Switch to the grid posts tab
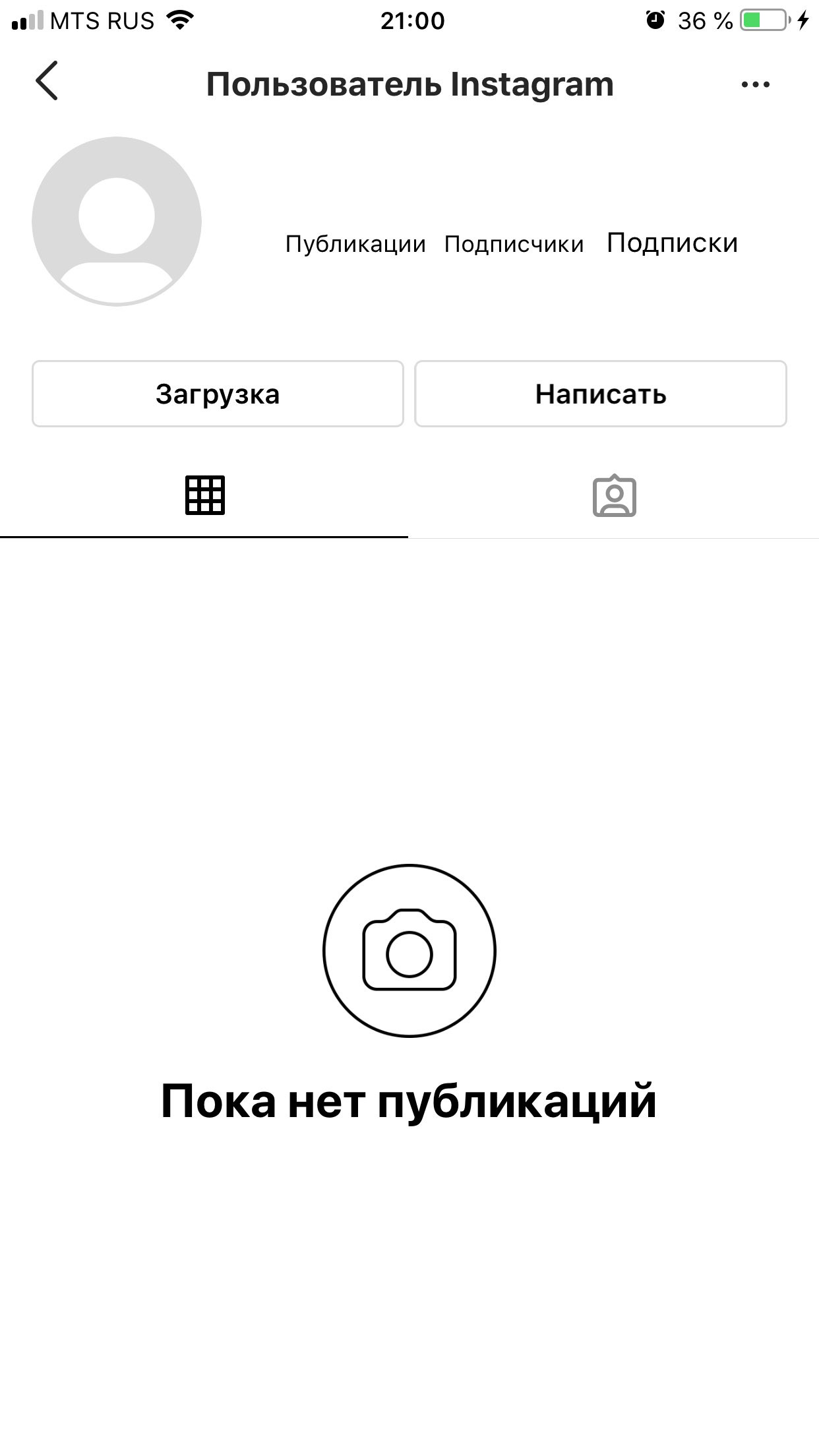The width and height of the screenshot is (819, 1456). pos(205,495)
